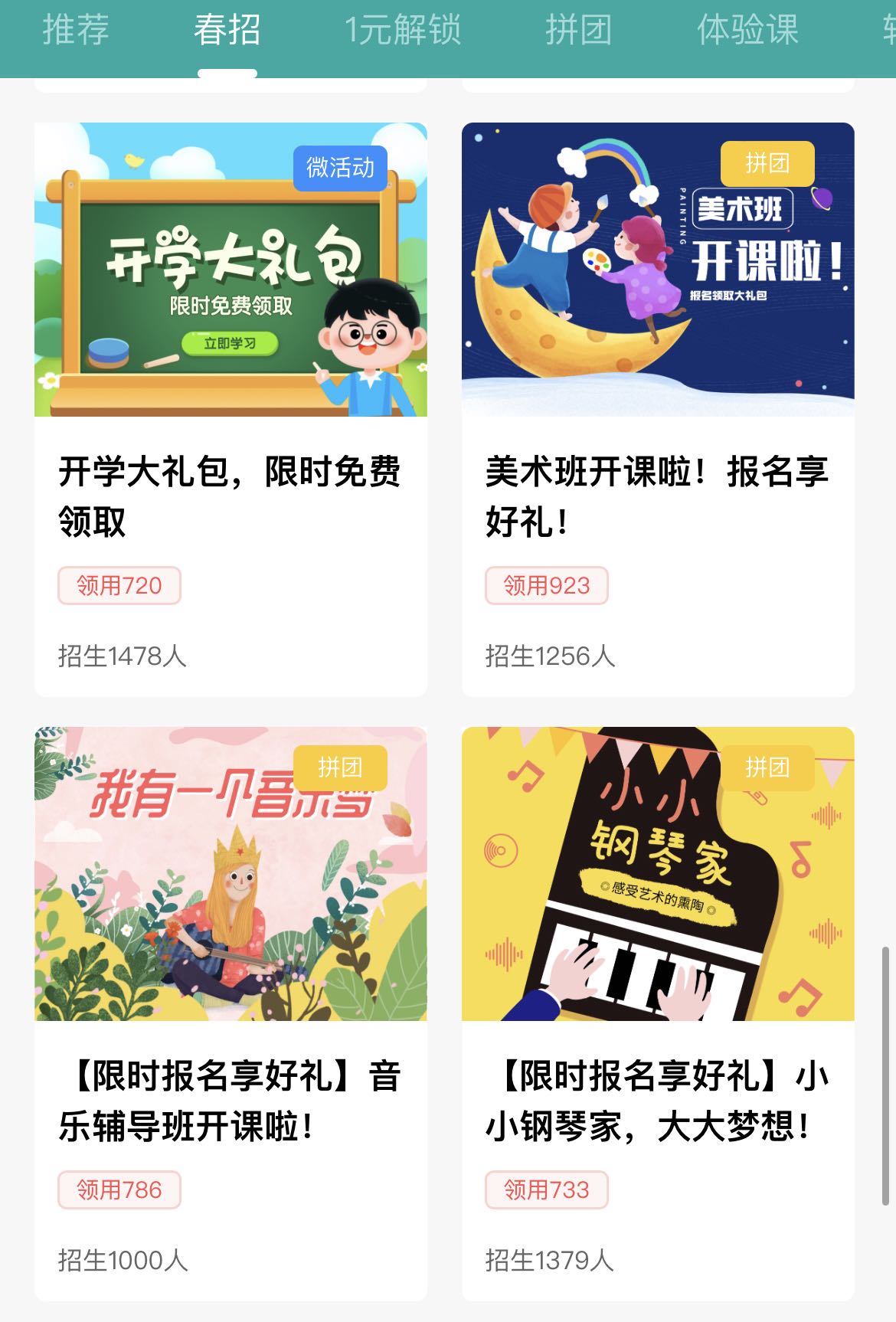Tap the 小小钢琴家 piano course card
This screenshot has width=896, height=1322.
658,1013
